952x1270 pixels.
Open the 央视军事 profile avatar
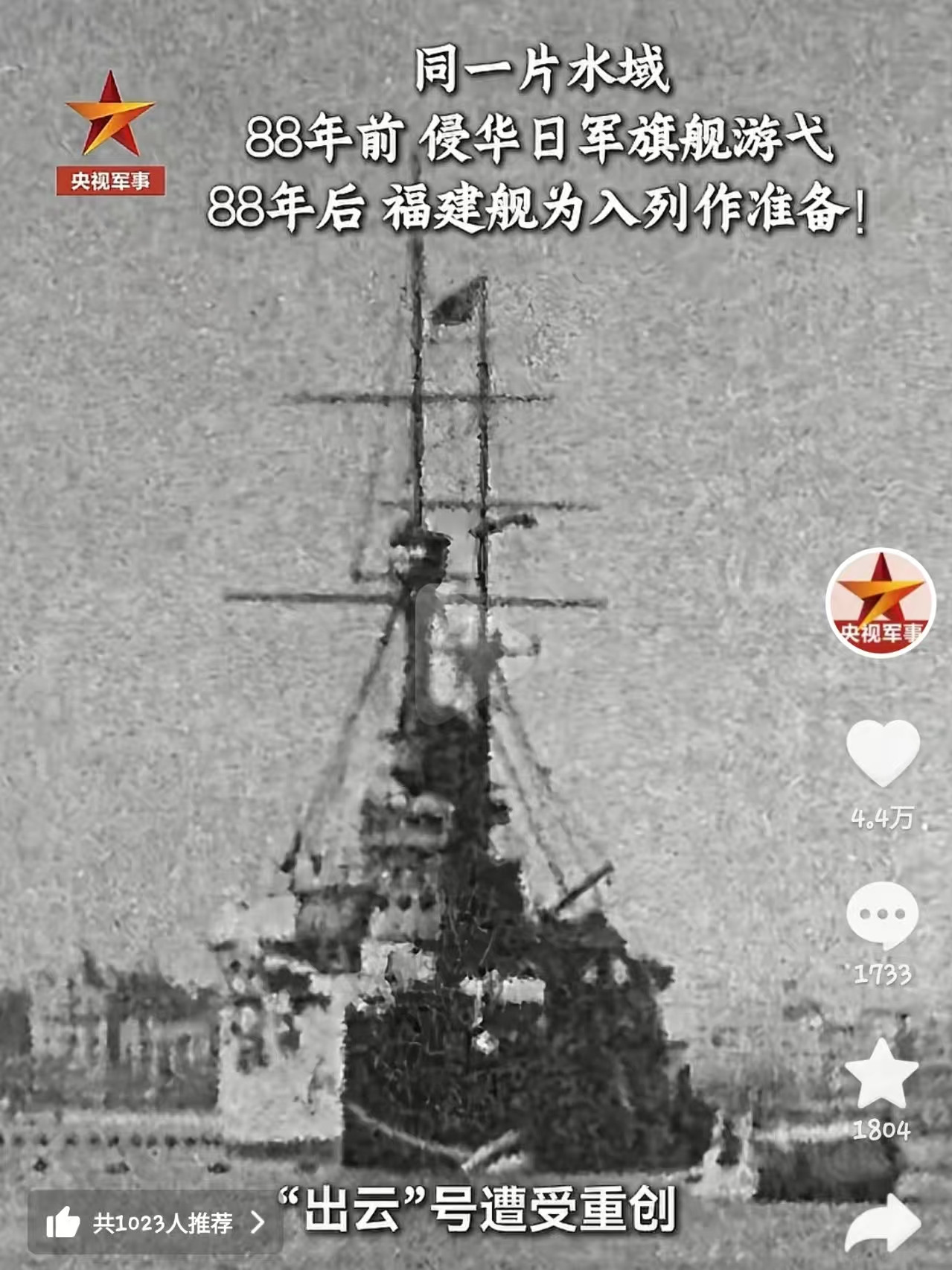(880, 602)
